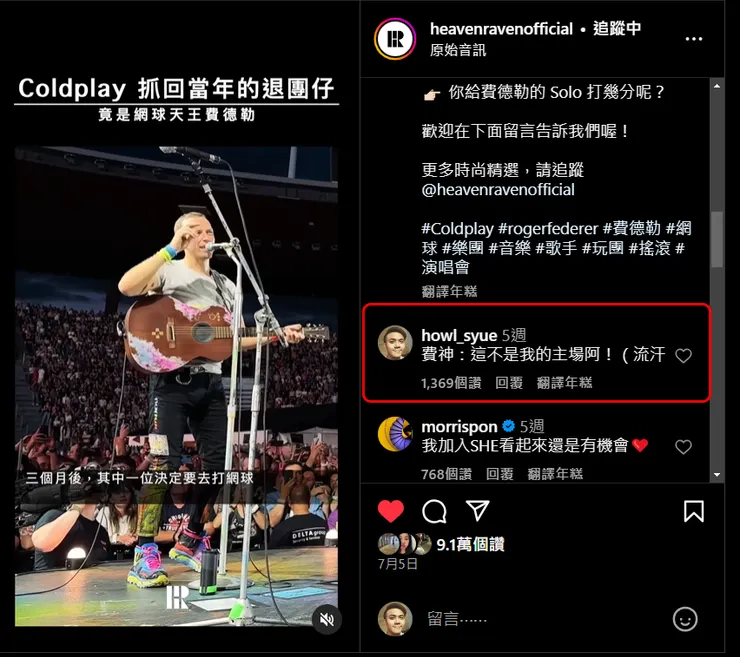Reply to howl_syue's comment
This screenshot has width=740, height=657.
(x=509, y=382)
